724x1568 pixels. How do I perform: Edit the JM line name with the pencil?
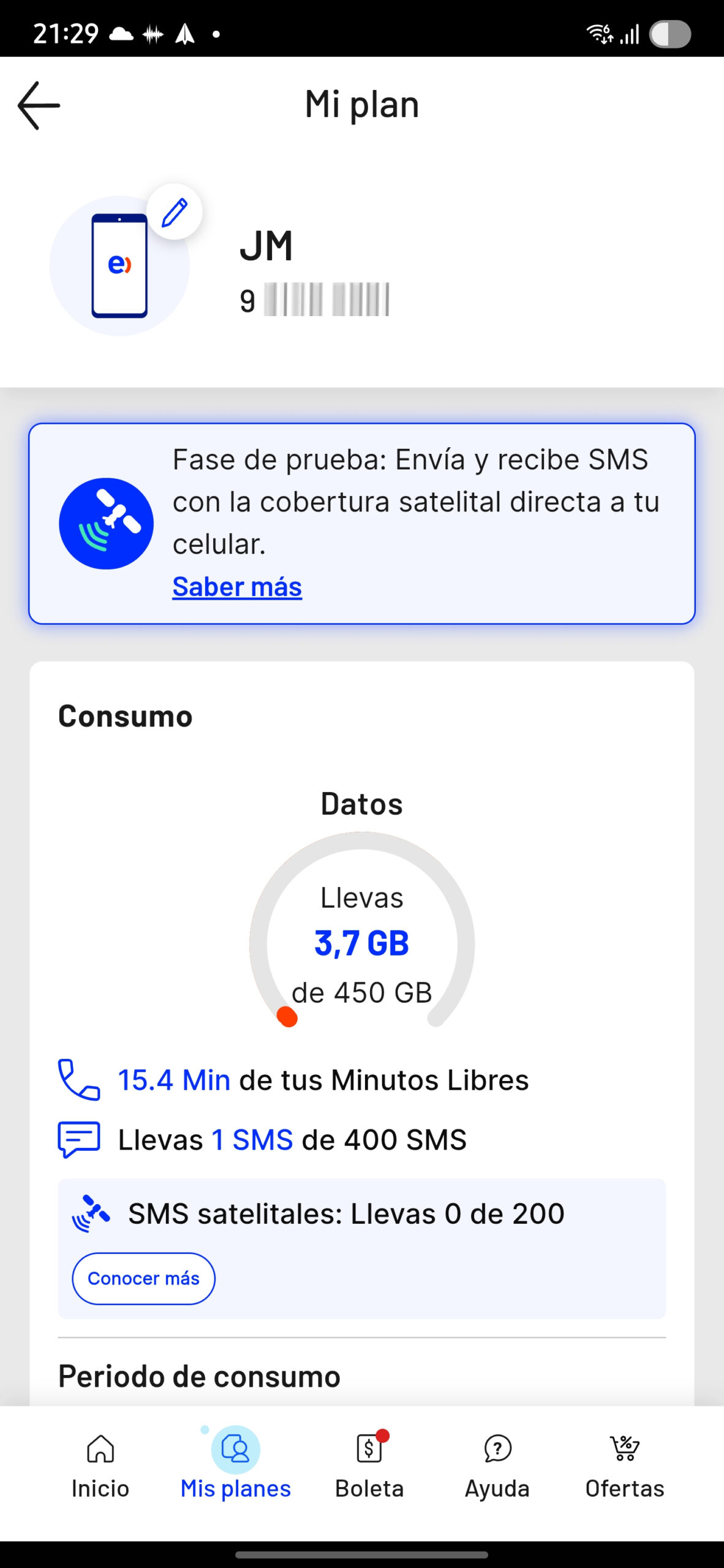point(175,212)
